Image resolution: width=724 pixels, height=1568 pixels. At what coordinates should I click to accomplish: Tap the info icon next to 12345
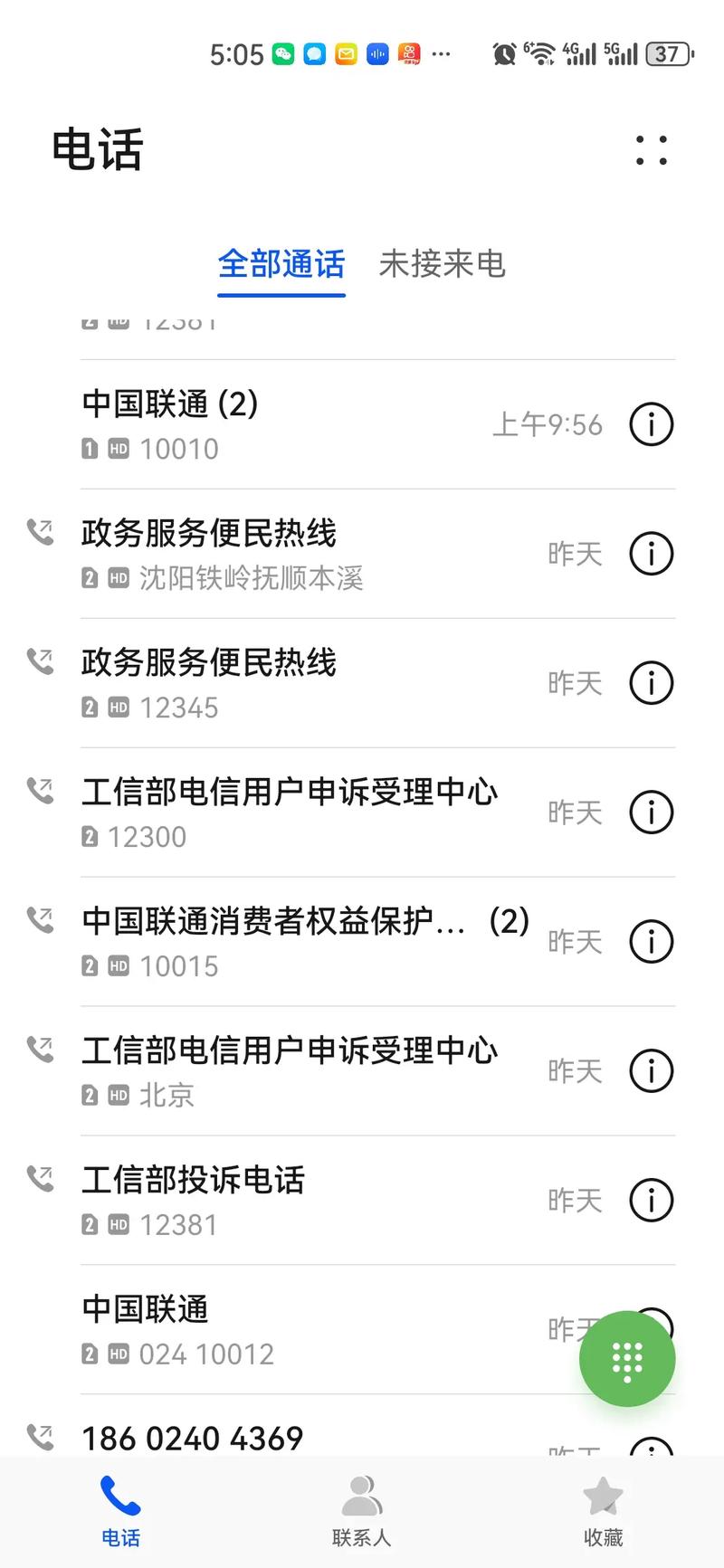[651, 682]
